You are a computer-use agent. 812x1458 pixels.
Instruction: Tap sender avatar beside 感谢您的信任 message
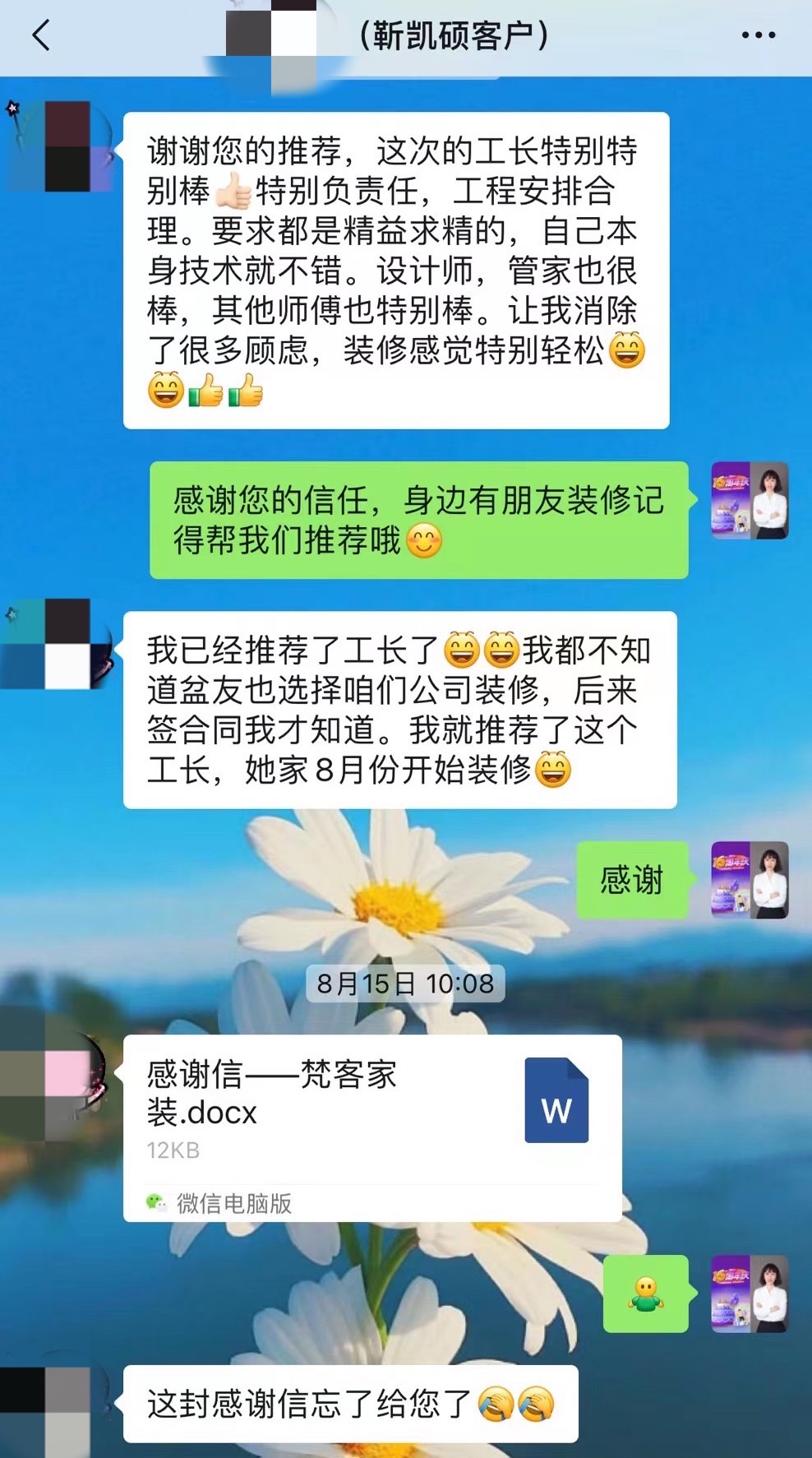pos(750,500)
